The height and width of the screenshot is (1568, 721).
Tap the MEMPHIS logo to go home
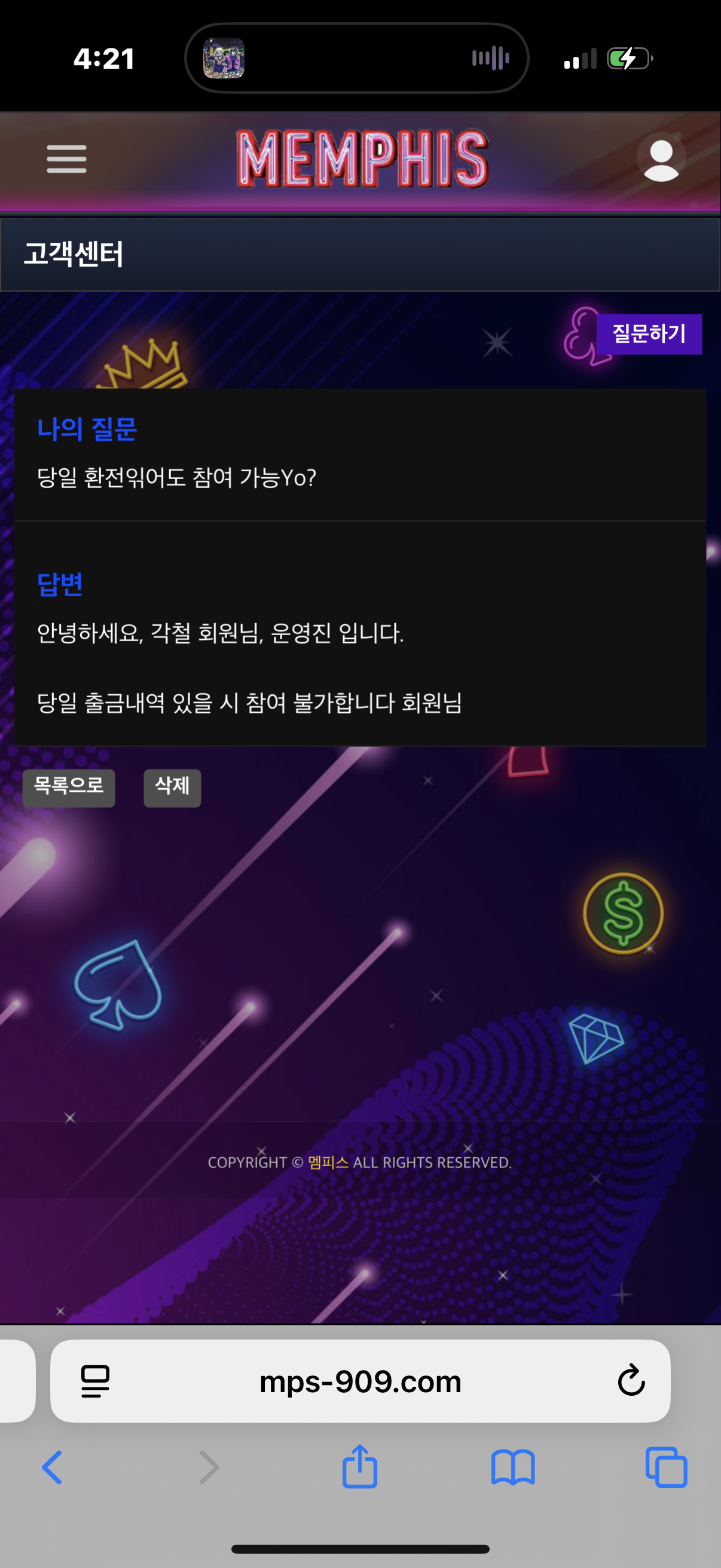(x=362, y=158)
